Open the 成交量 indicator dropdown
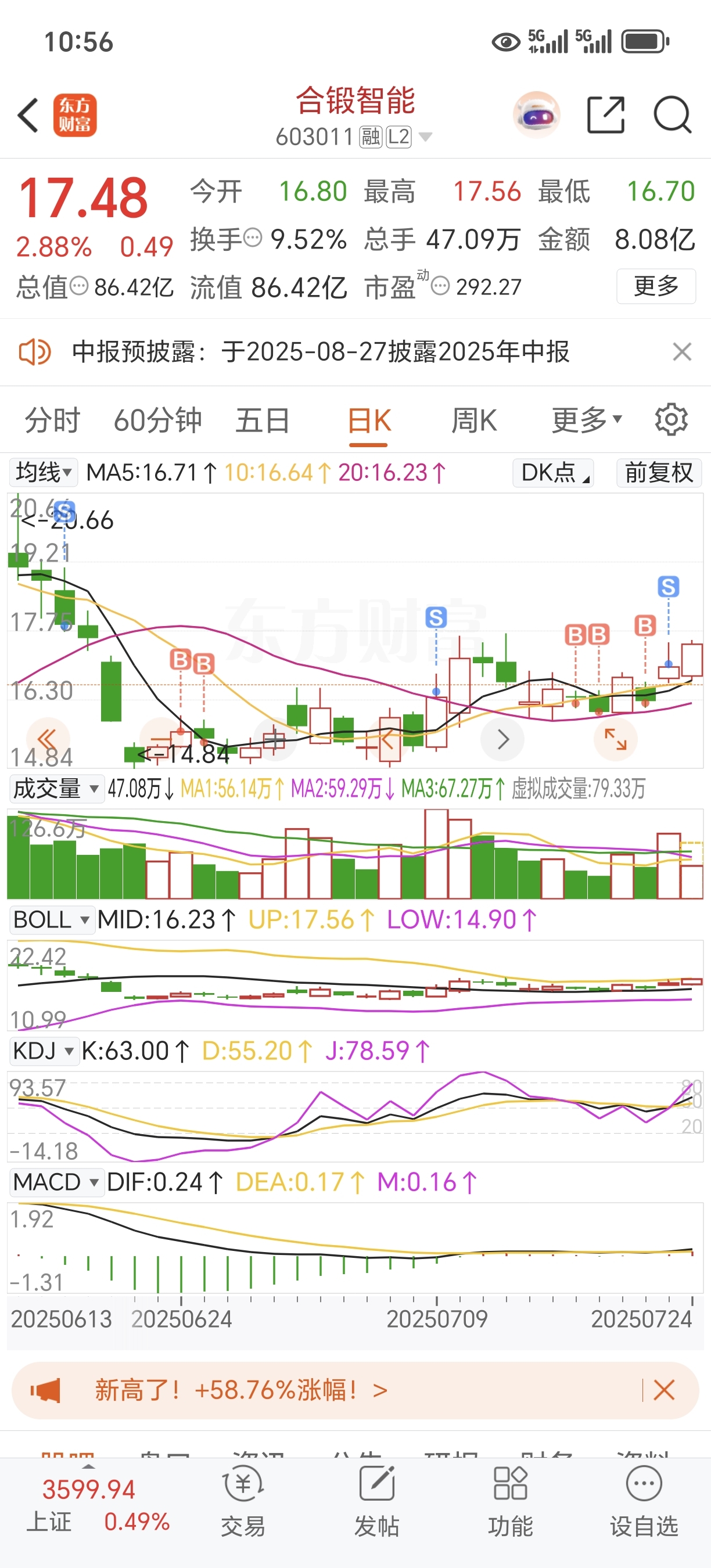The image size is (711, 1568). point(55,789)
